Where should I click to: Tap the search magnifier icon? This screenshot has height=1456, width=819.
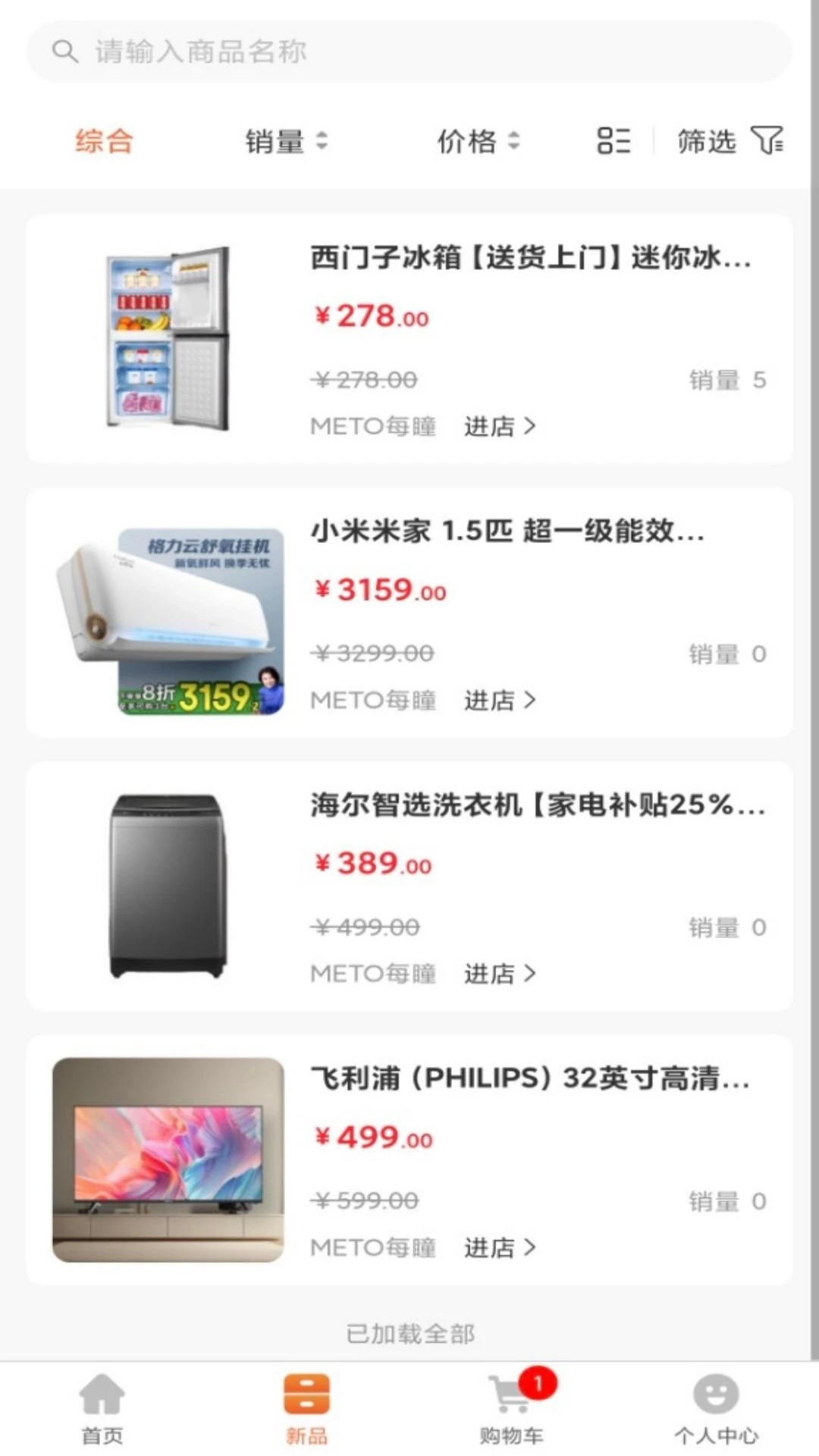[x=64, y=51]
